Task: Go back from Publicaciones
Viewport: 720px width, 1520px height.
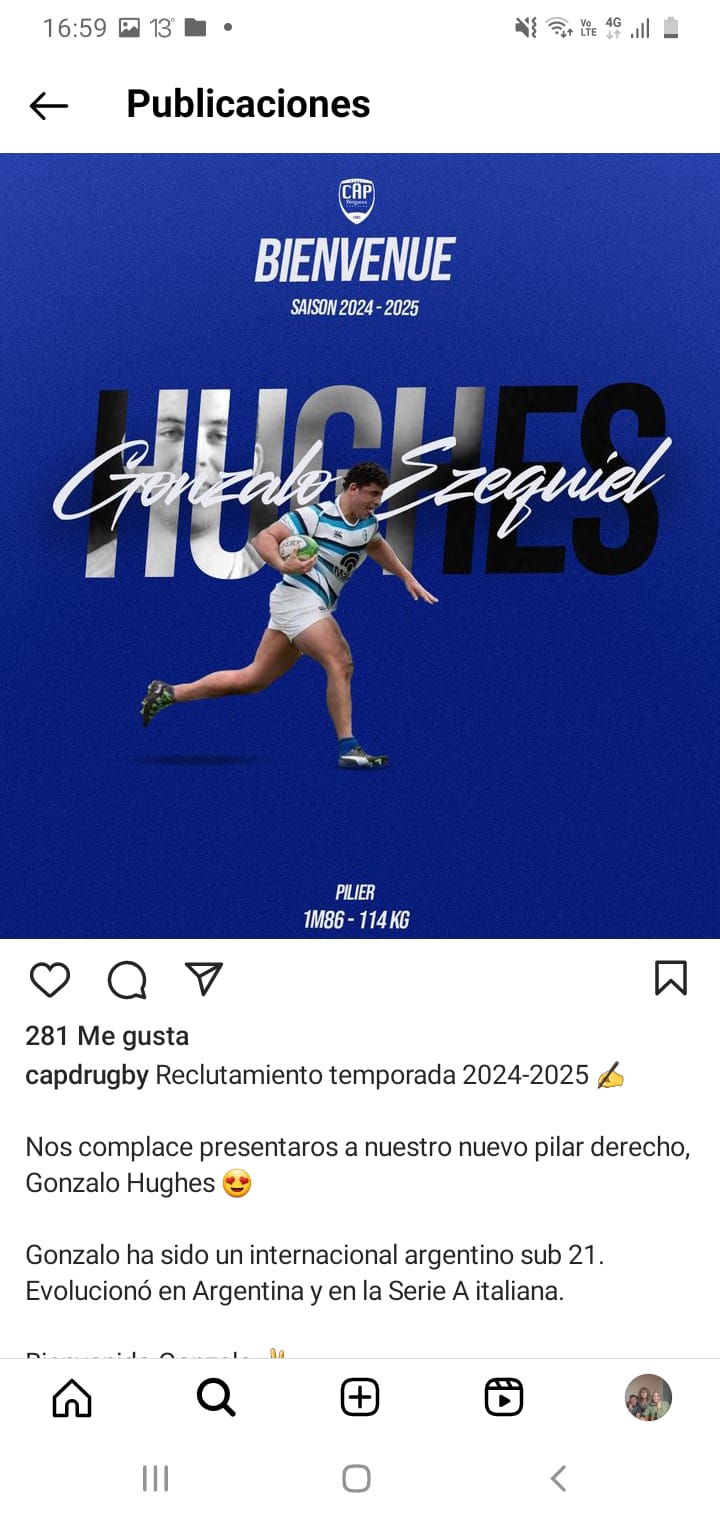Action: pos(48,105)
